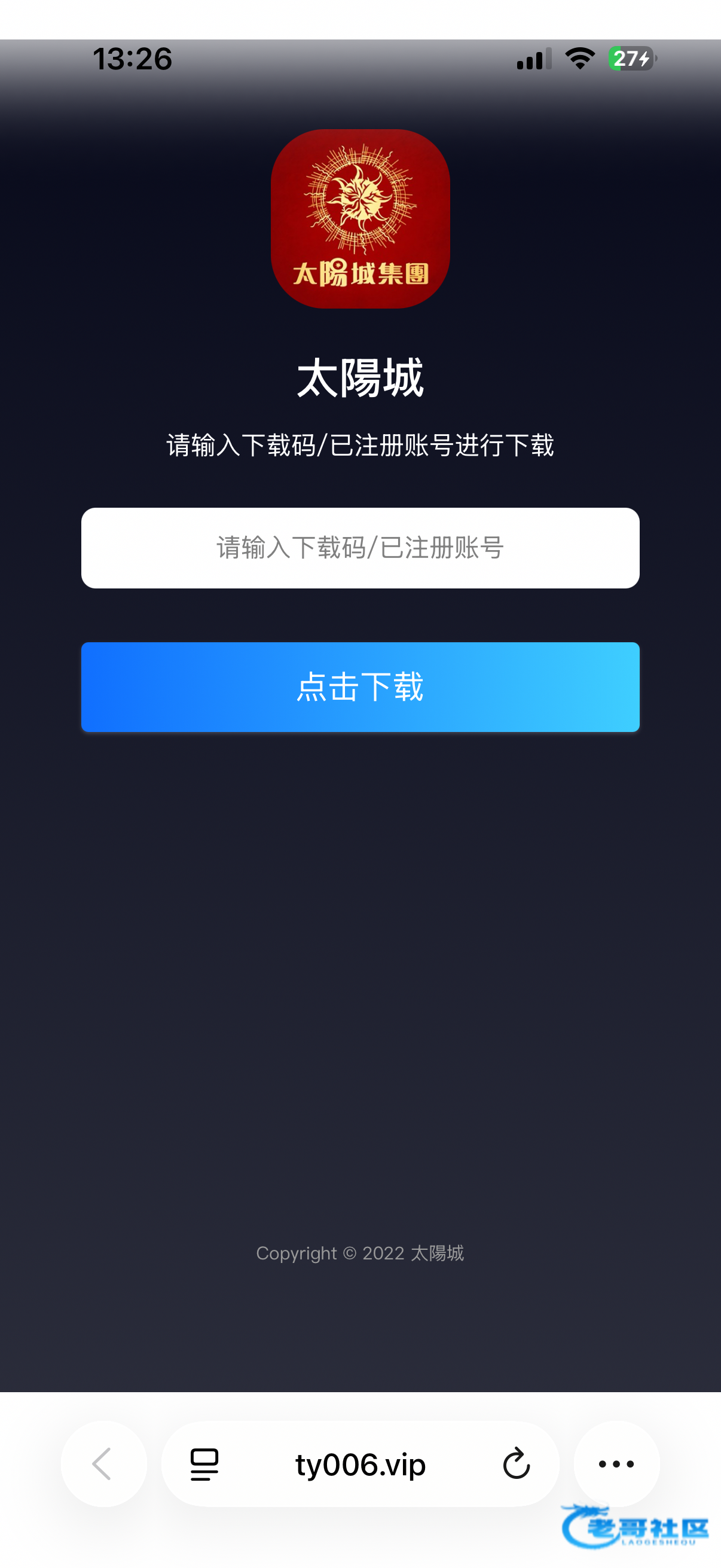Open the browser's three-dot more menu

616,1463
